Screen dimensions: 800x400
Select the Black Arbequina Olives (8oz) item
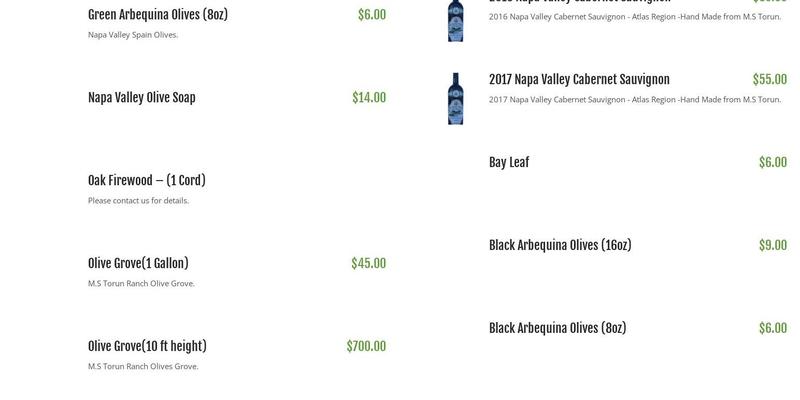tap(557, 329)
